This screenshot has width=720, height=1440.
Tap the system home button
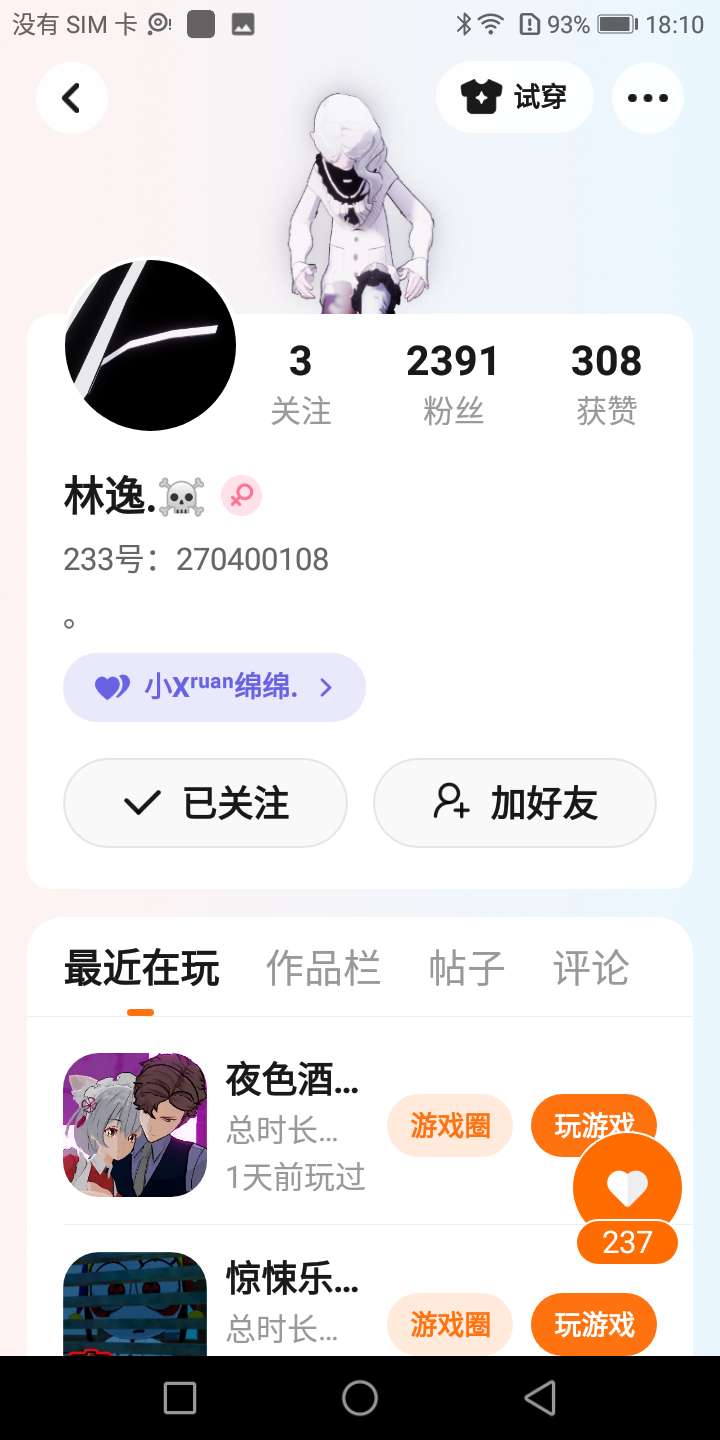(x=360, y=1398)
